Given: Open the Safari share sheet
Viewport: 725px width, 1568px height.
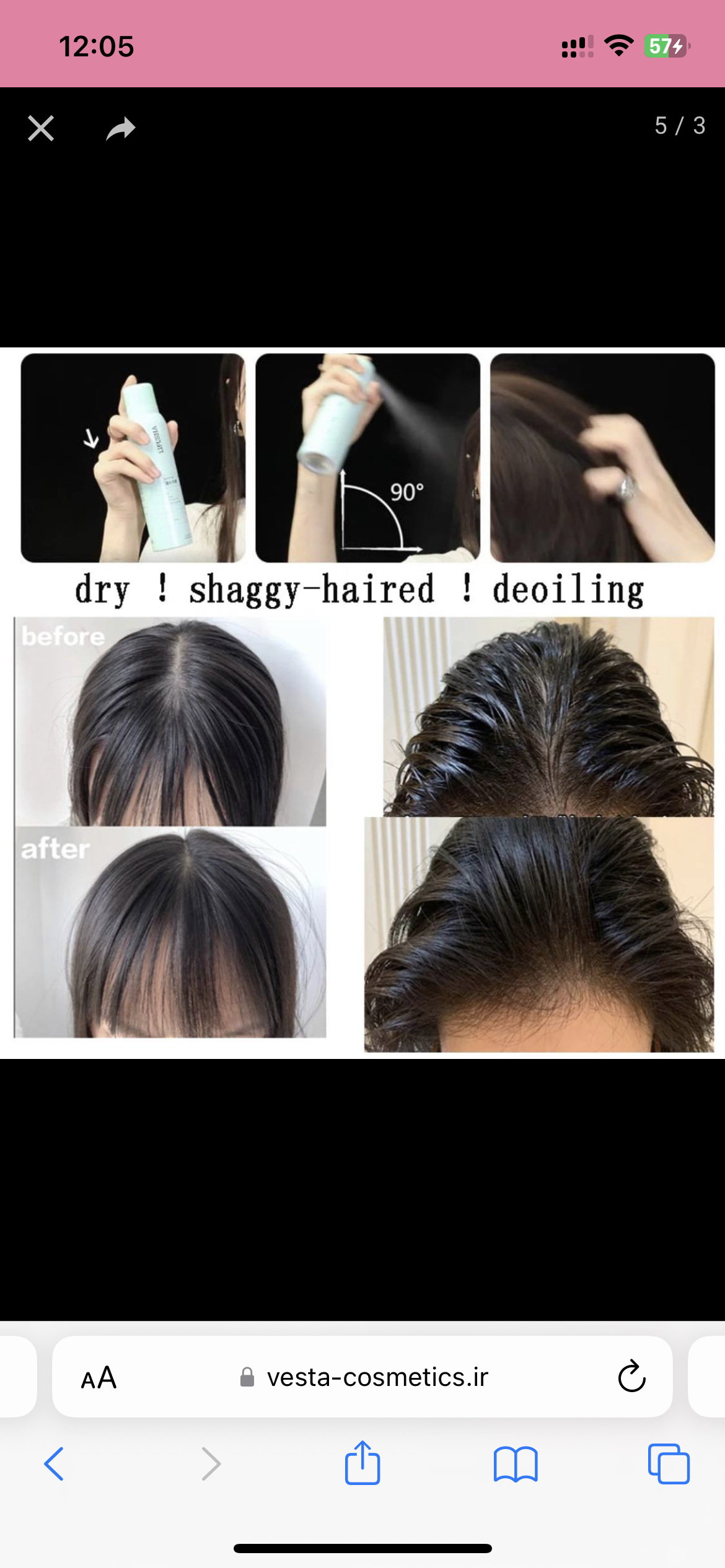Looking at the screenshot, I should [362, 1463].
